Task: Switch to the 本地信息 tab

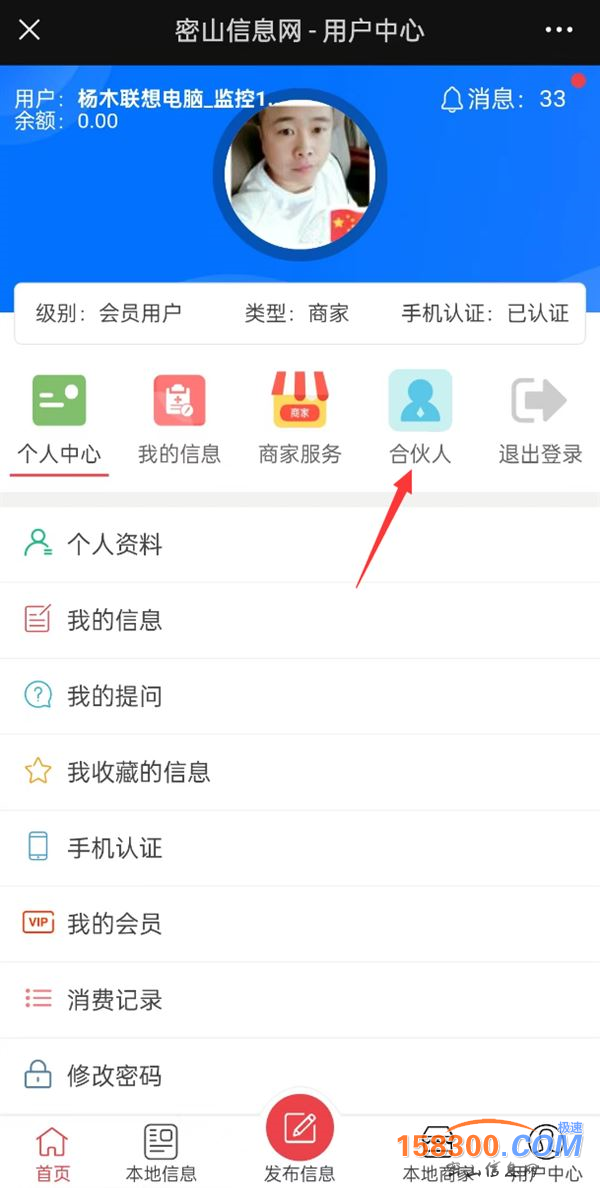Action: (161, 1153)
